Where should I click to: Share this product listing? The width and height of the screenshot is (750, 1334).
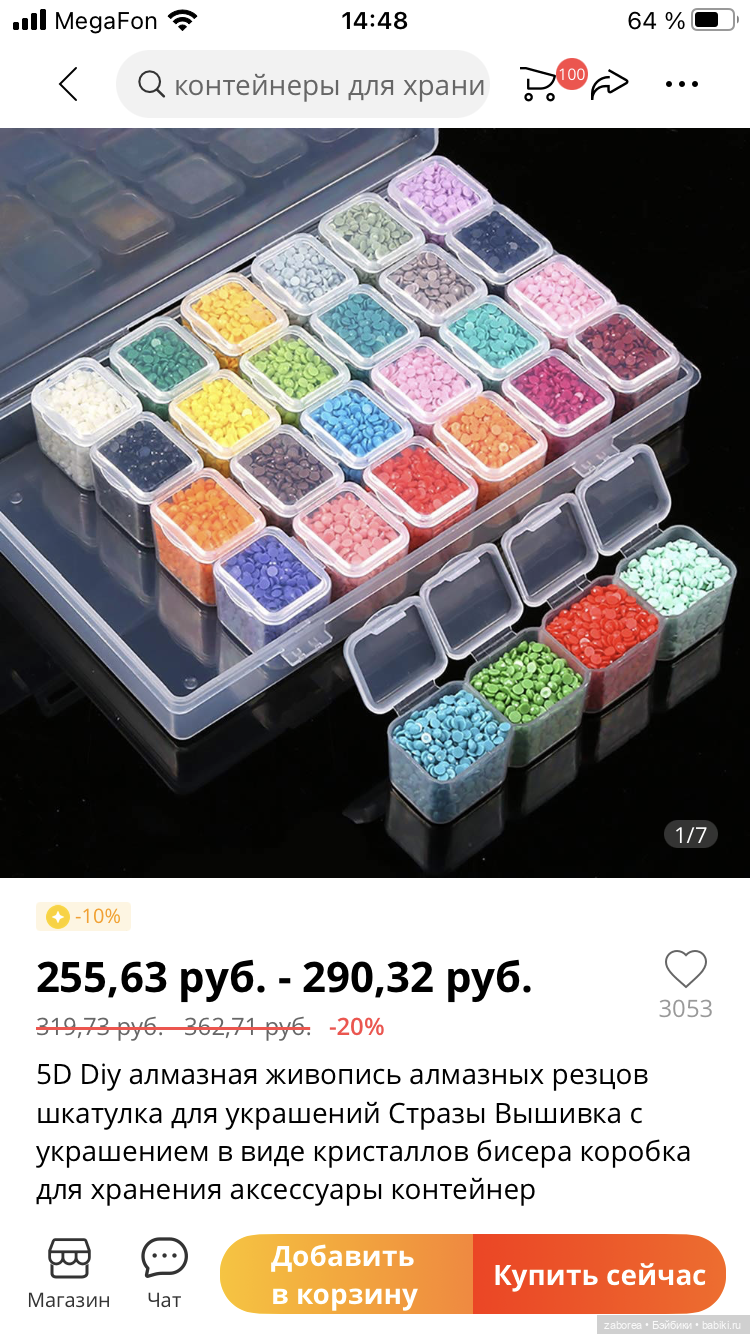coord(609,85)
